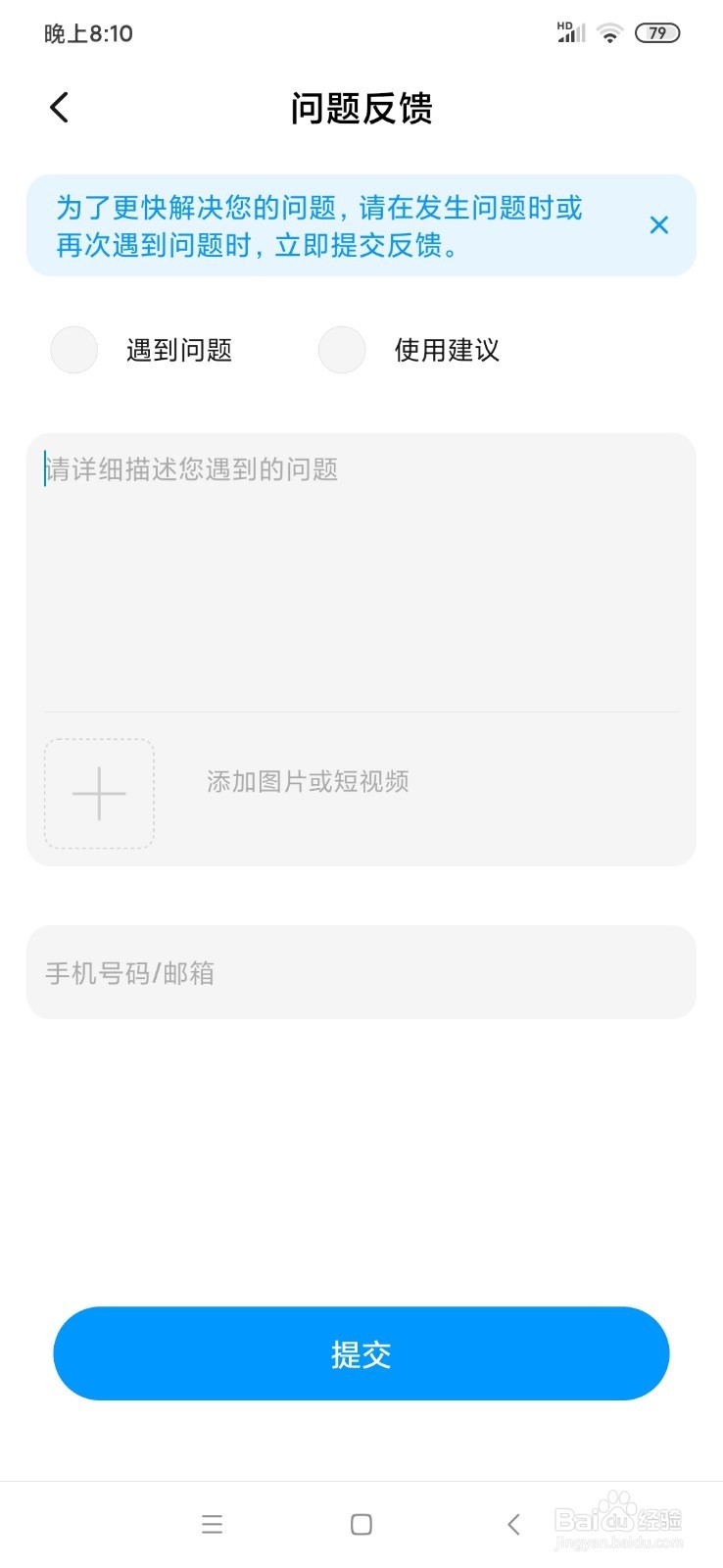This screenshot has width=723, height=1568.
Task: Tap 添加图片或短视频 to attach media
Action: [x=308, y=782]
